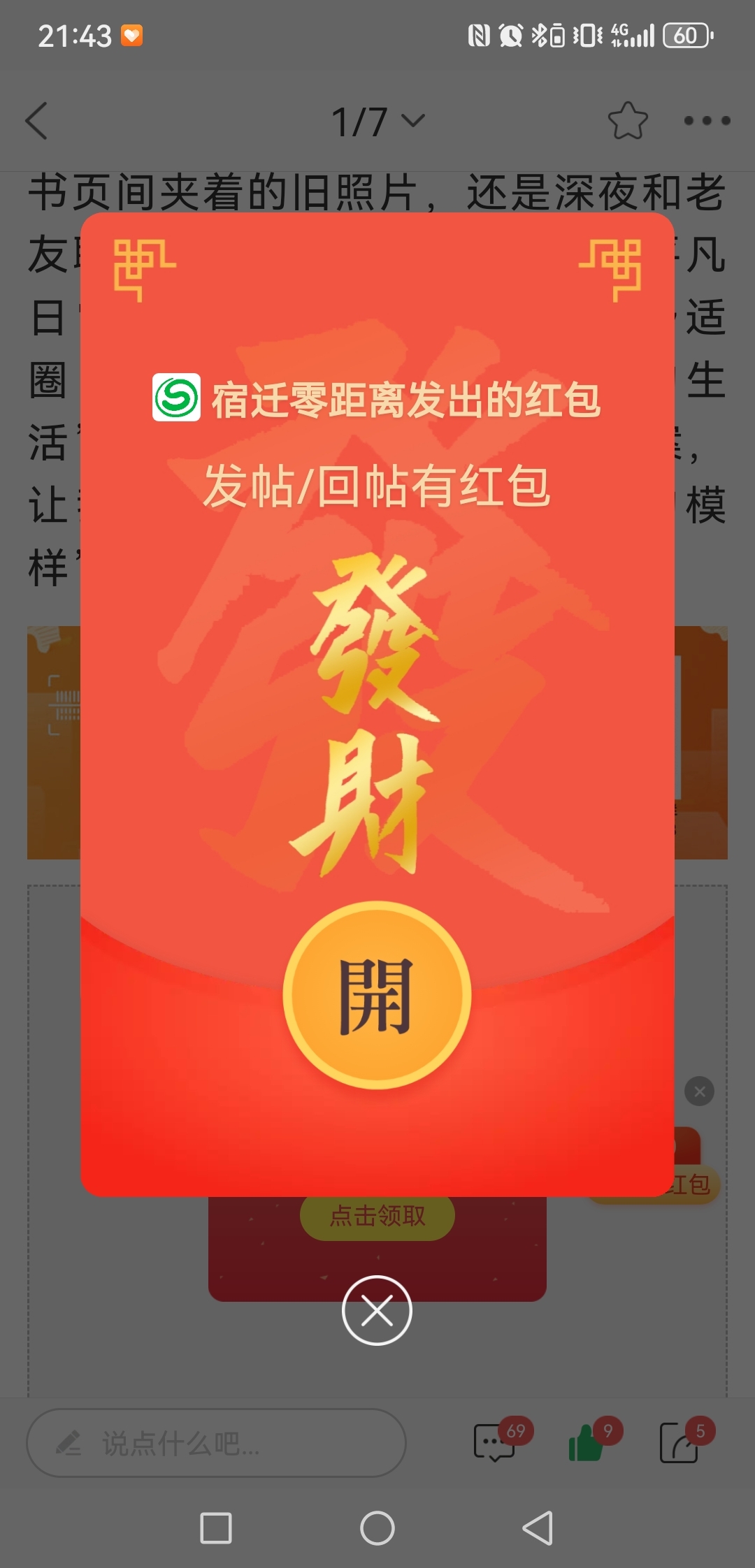Expand the 1/7 page selector
This screenshot has width=755, height=1568.
377,122
